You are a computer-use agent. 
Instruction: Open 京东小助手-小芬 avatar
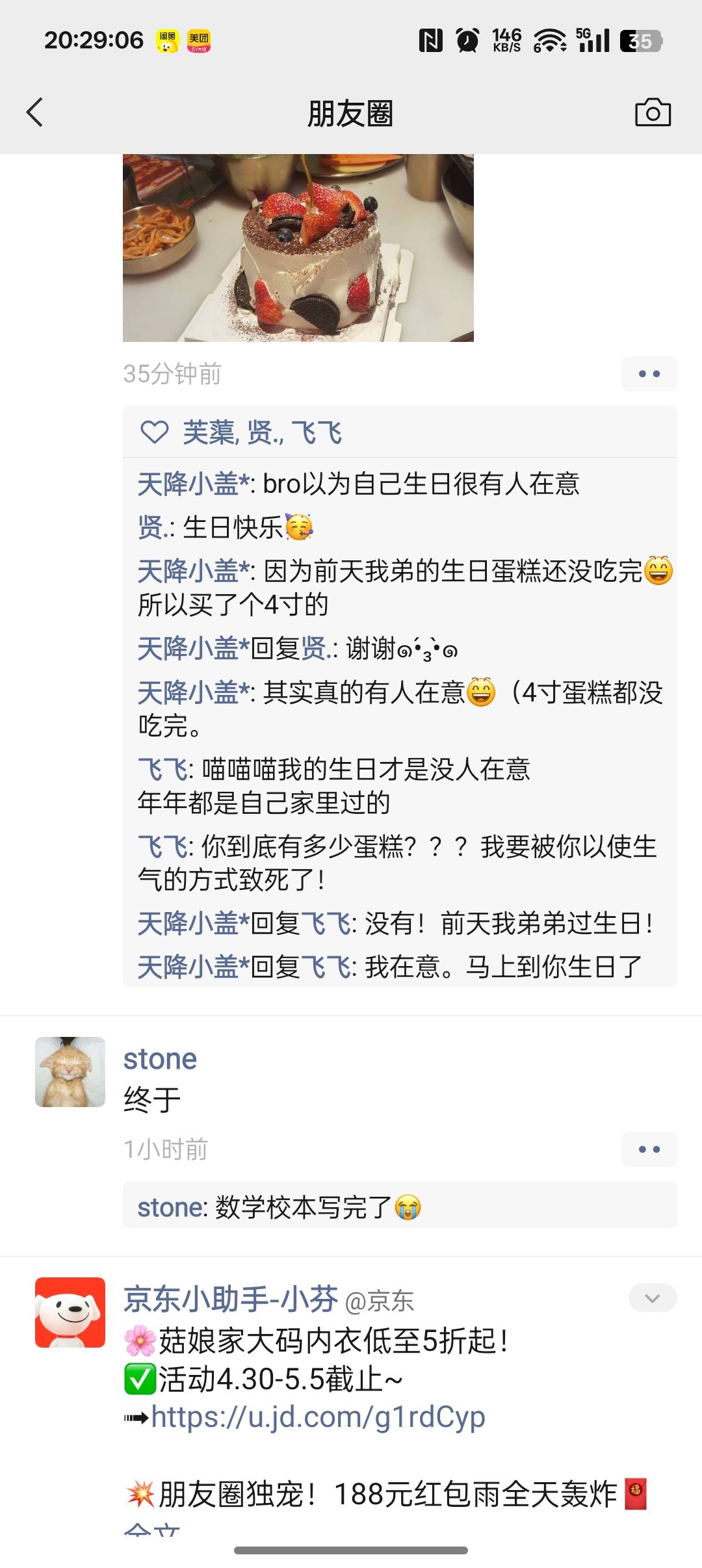[x=70, y=1313]
